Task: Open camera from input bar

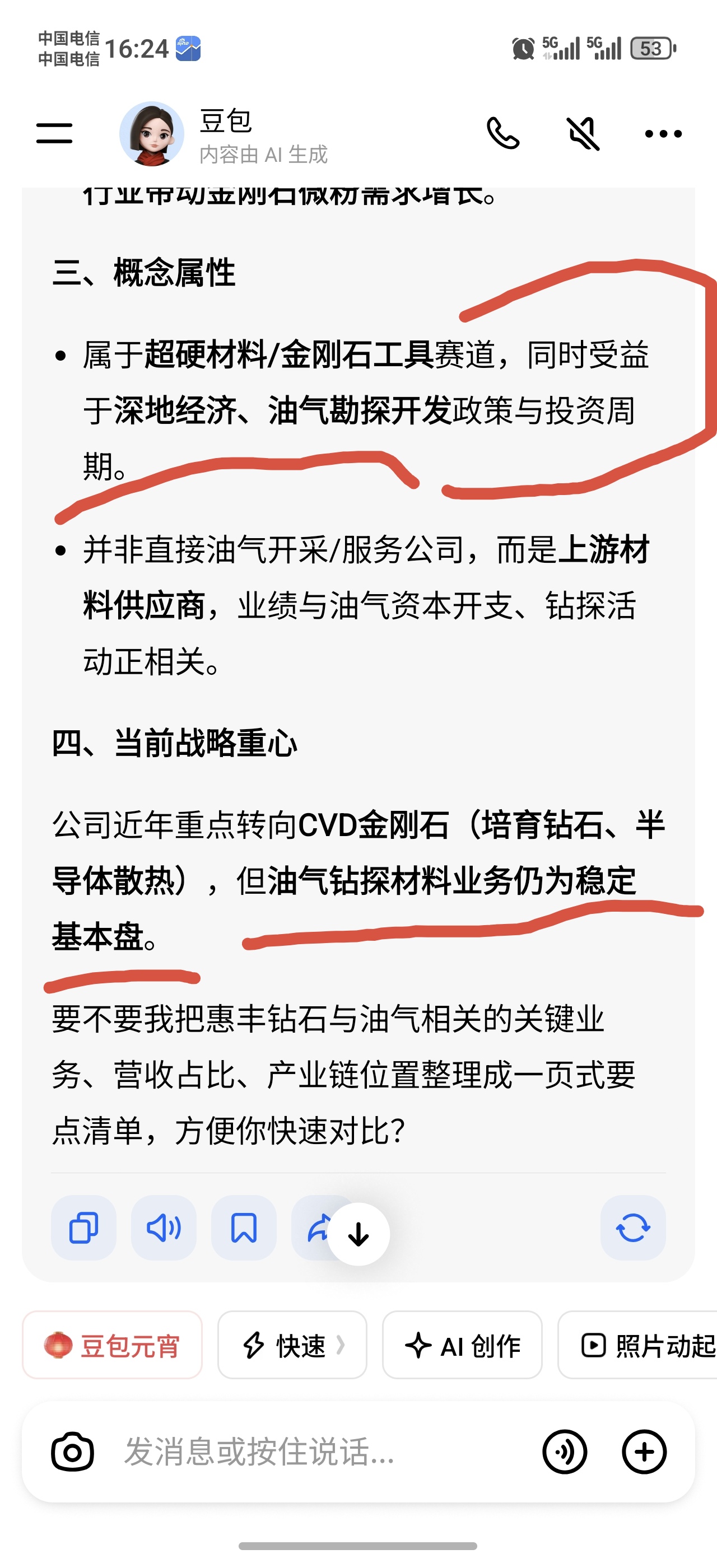Action: pos(72,1452)
